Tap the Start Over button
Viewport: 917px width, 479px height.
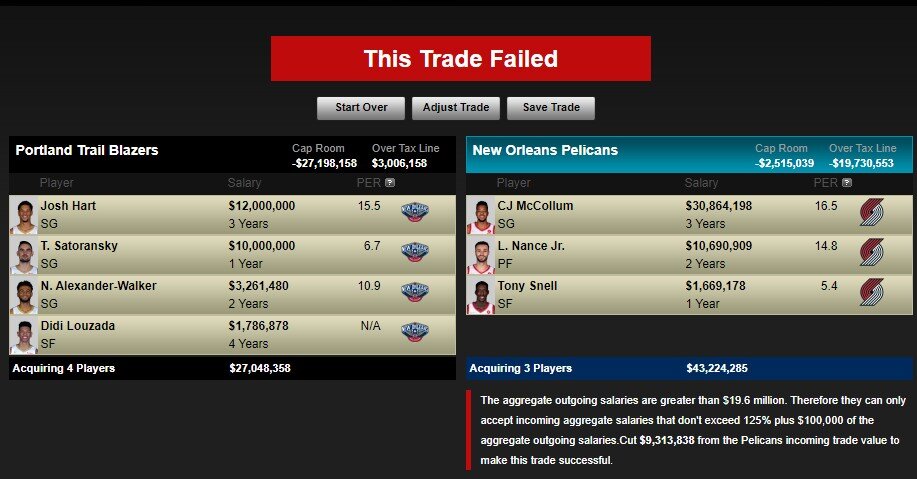click(x=361, y=108)
